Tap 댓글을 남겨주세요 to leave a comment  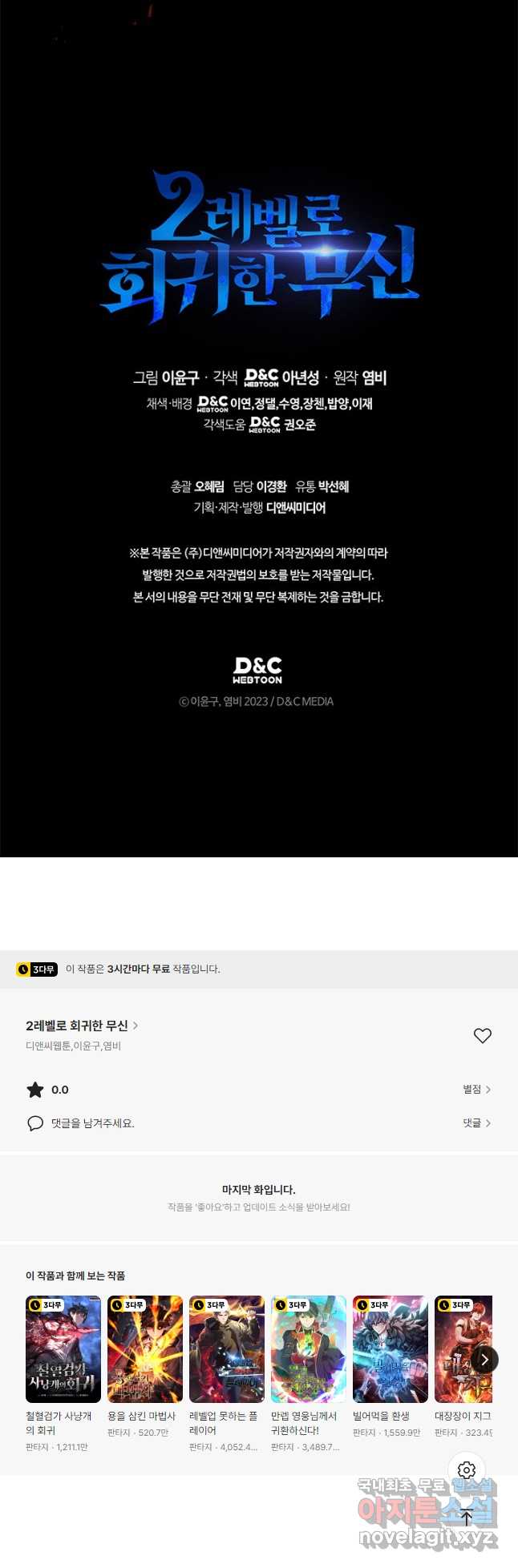pos(92,1123)
